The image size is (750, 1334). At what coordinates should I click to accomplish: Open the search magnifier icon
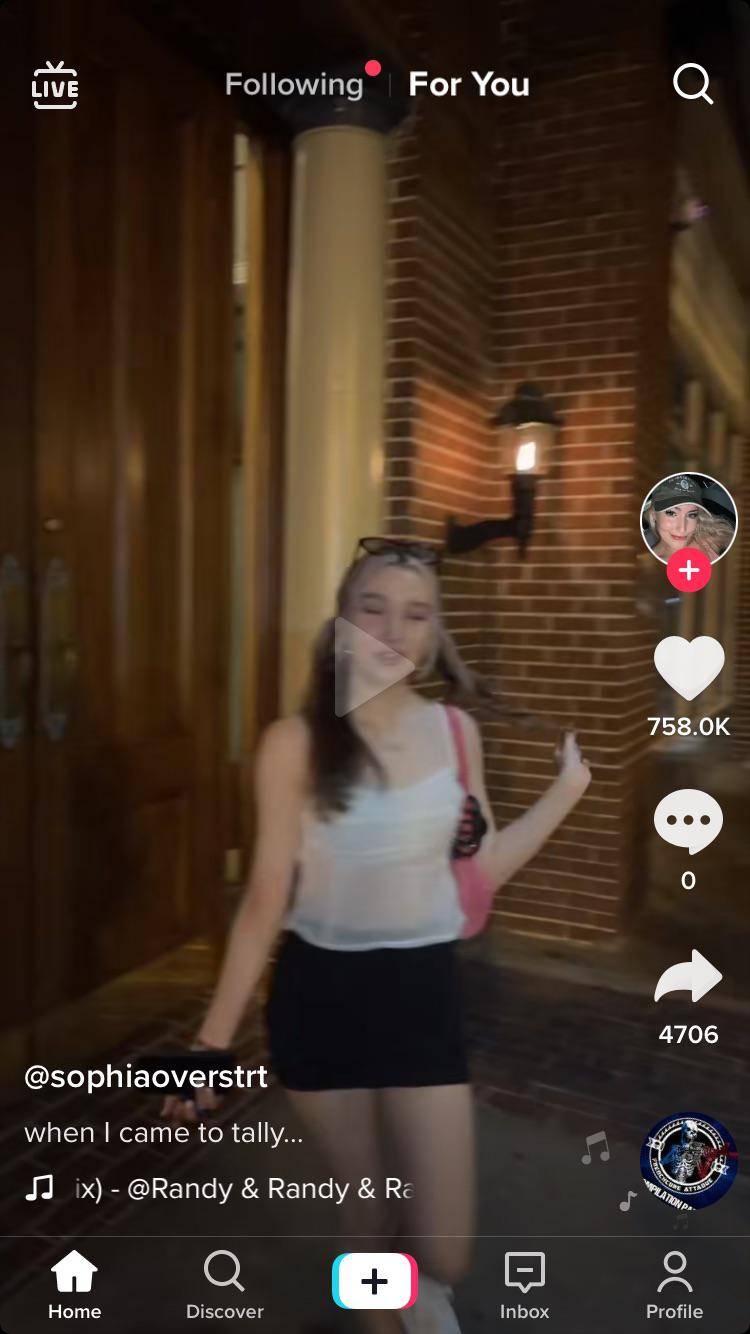click(x=692, y=85)
